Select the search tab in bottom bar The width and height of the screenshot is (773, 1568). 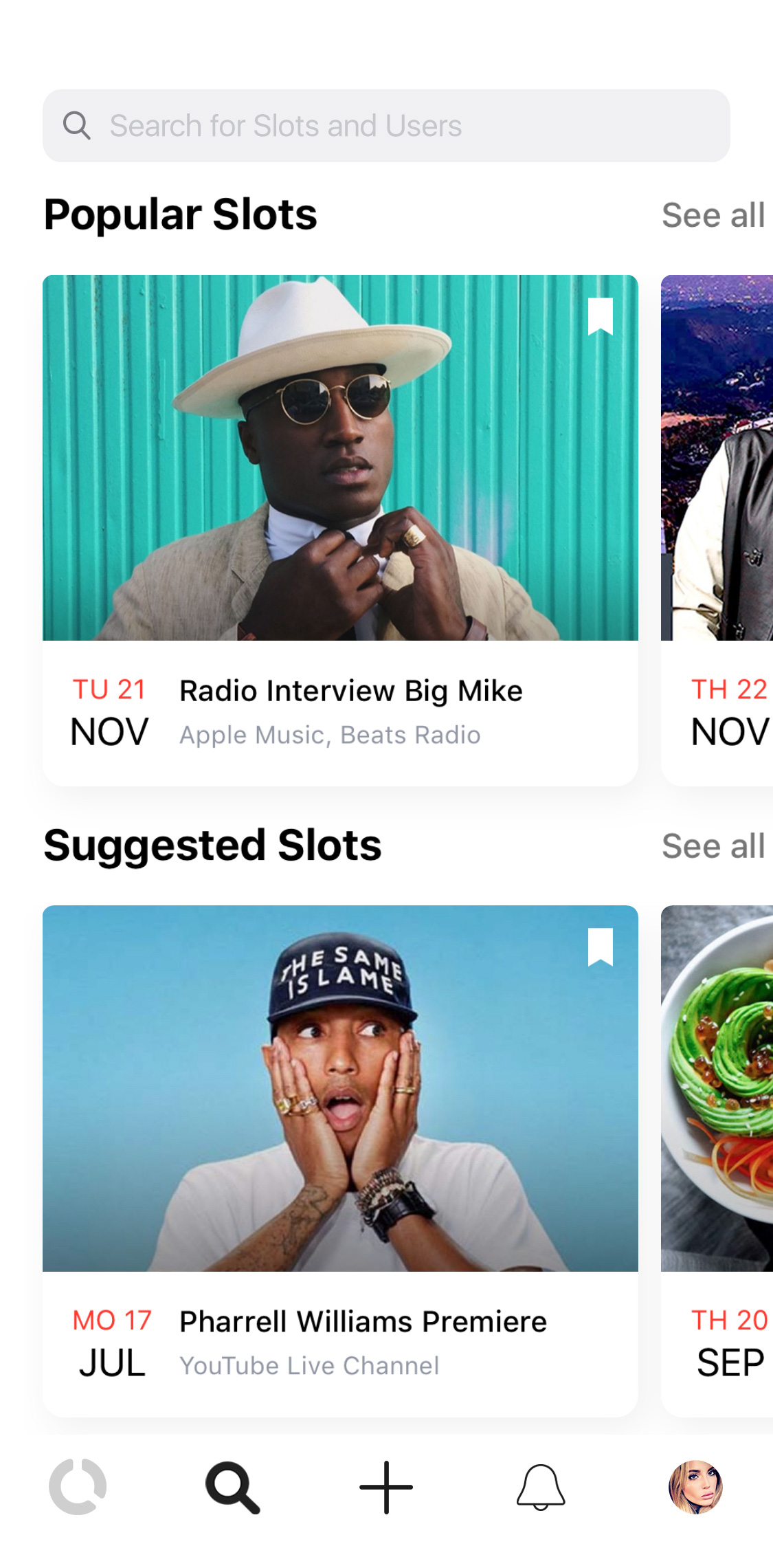[x=232, y=1488]
